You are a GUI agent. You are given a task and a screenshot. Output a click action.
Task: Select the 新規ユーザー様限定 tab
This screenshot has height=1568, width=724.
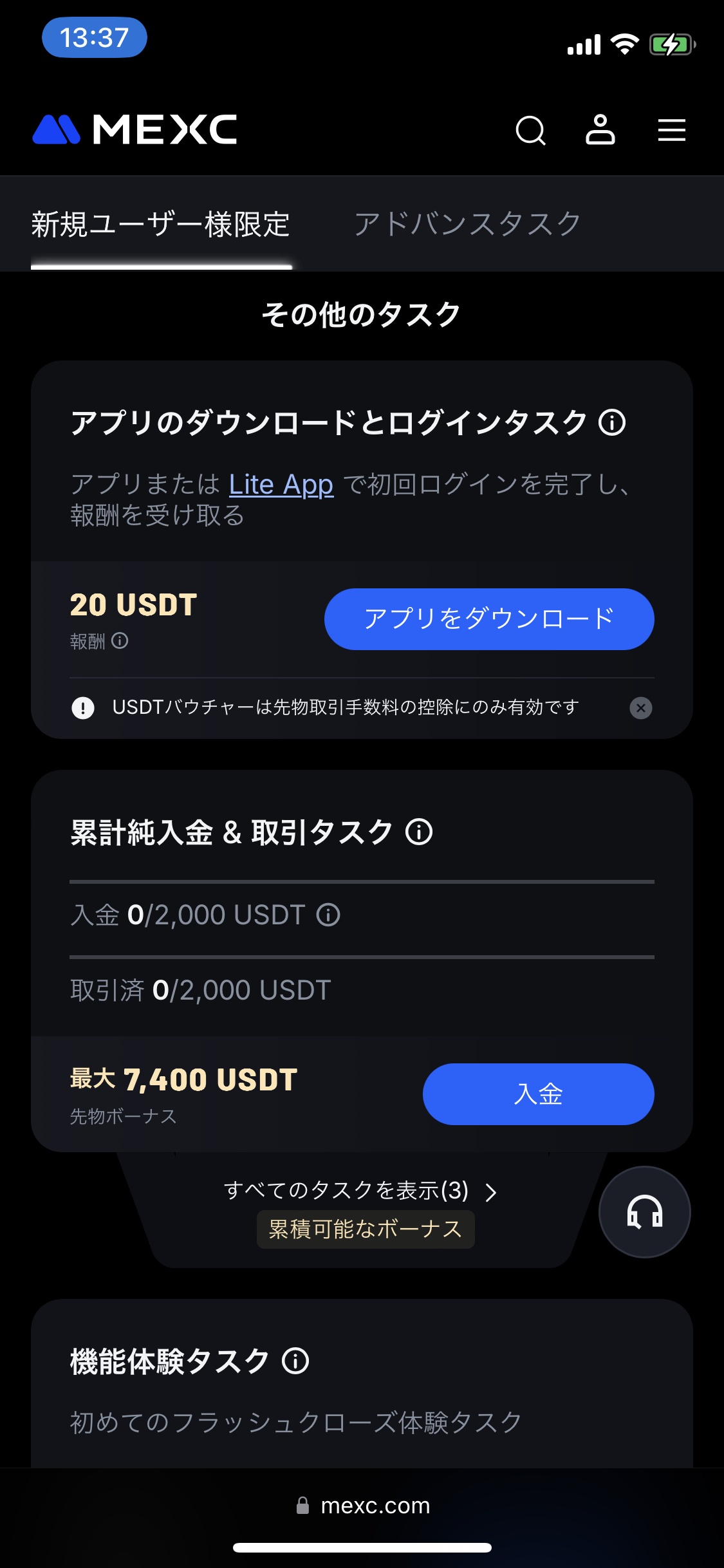(161, 225)
